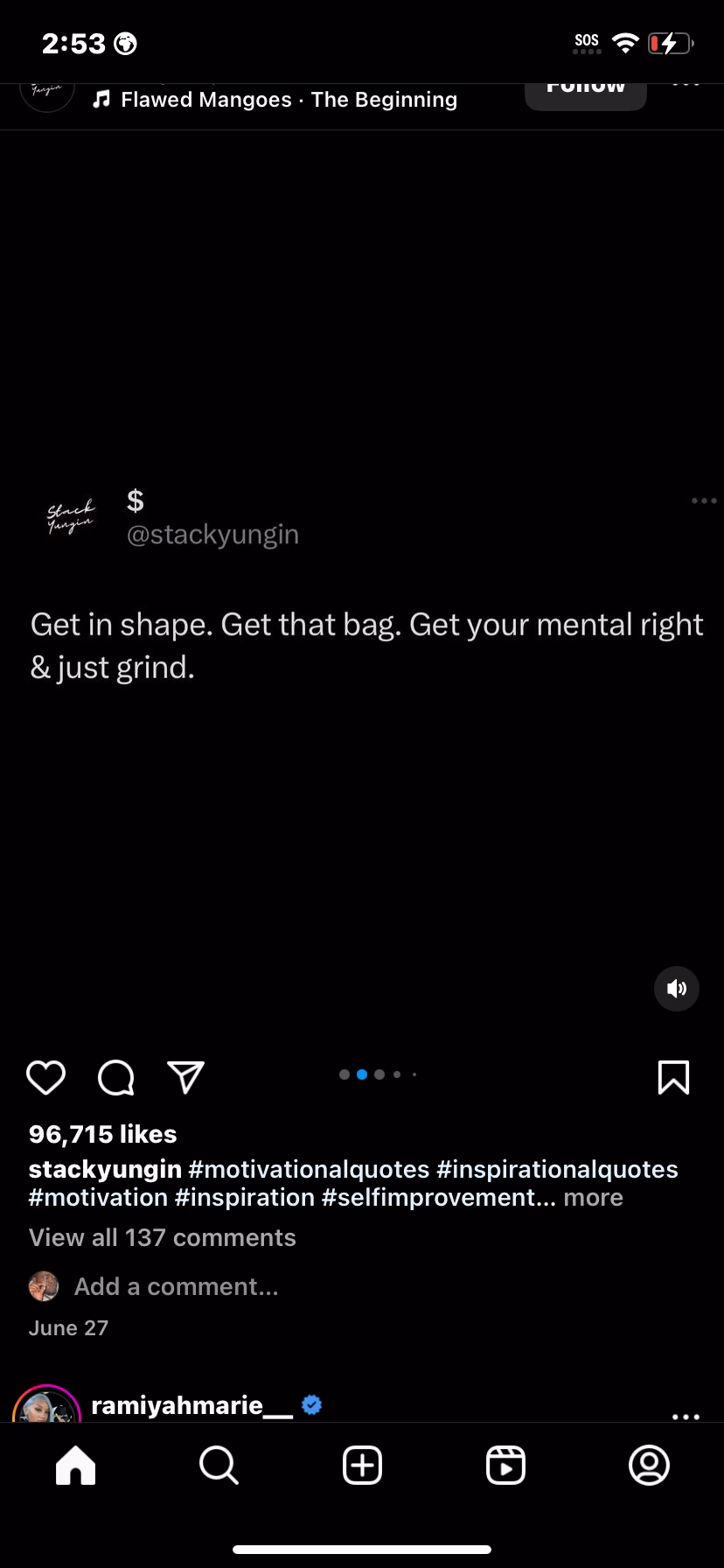Image resolution: width=724 pixels, height=1568 pixels.
Task: View the 96,715 likes list
Action: point(102,1134)
